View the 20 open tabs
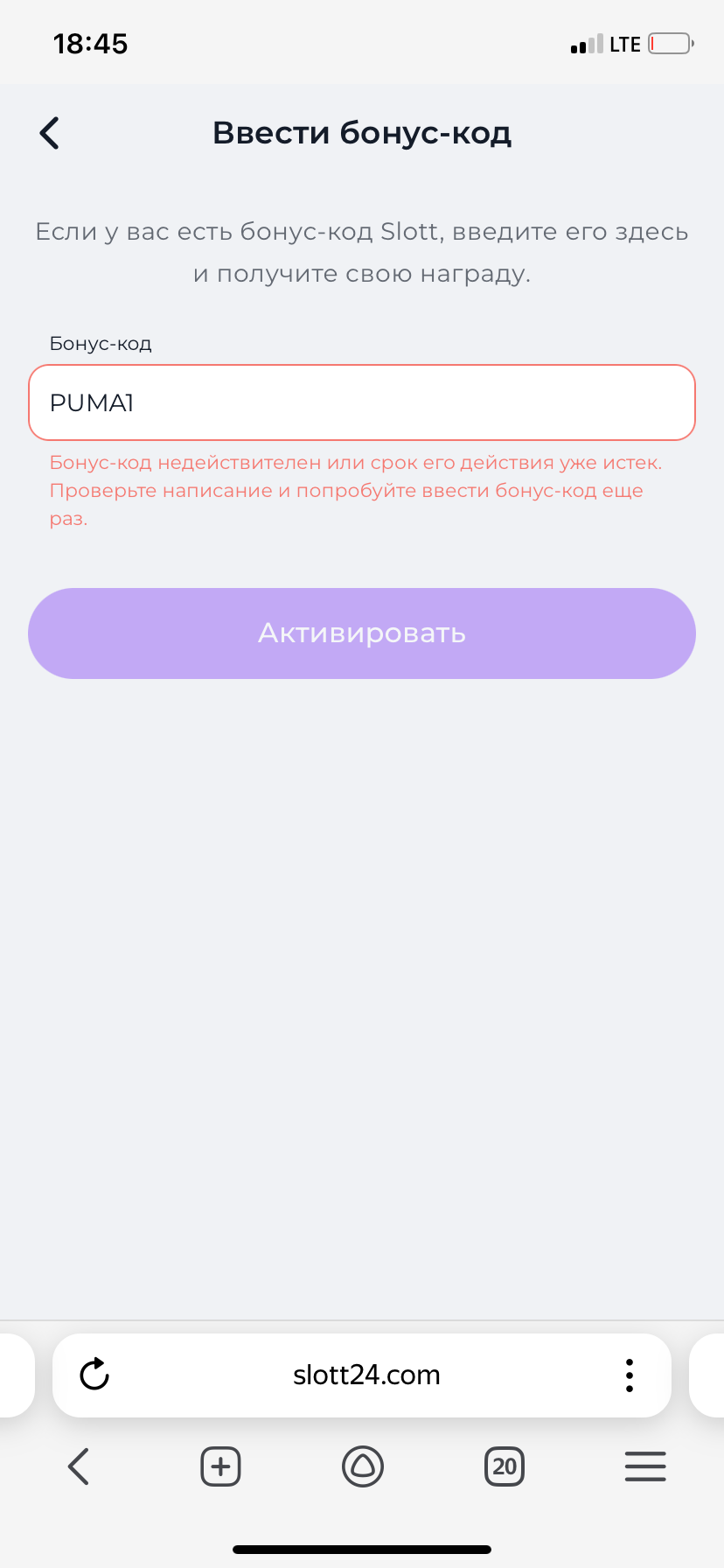Viewport: 724px width, 1568px height. pyautogui.click(x=505, y=1466)
